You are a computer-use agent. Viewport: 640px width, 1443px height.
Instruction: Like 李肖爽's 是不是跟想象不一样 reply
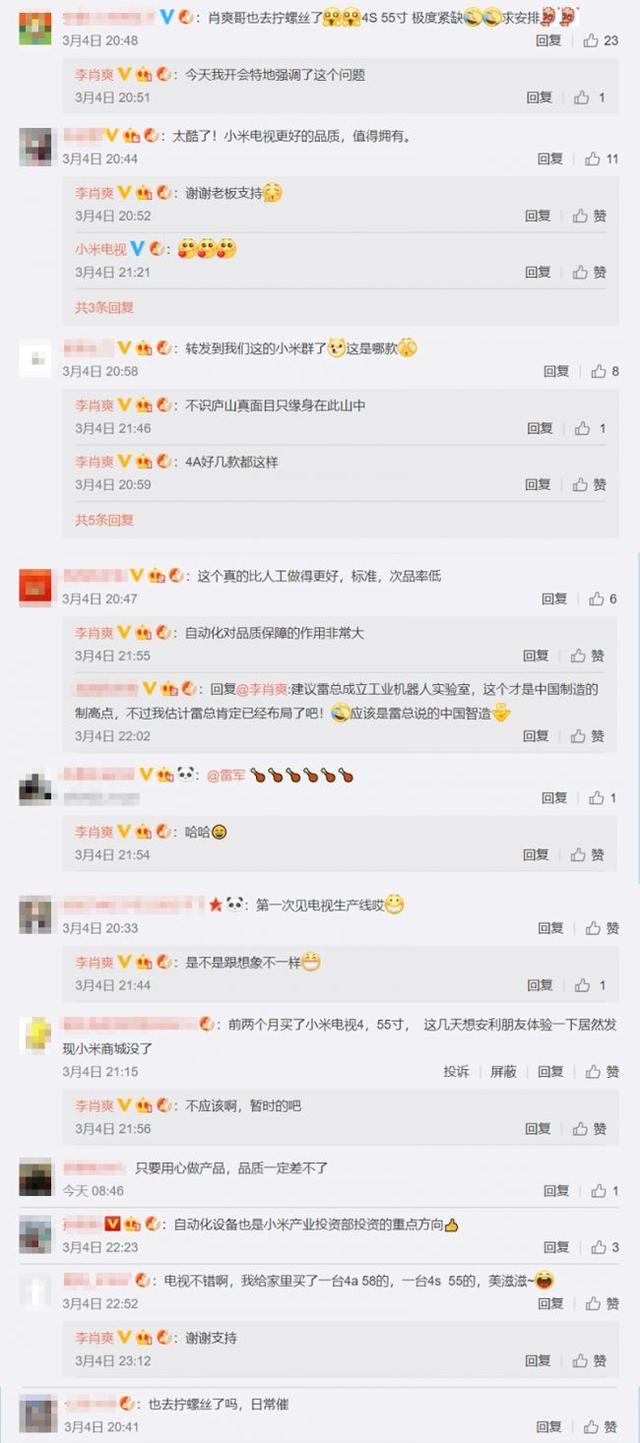(589, 985)
